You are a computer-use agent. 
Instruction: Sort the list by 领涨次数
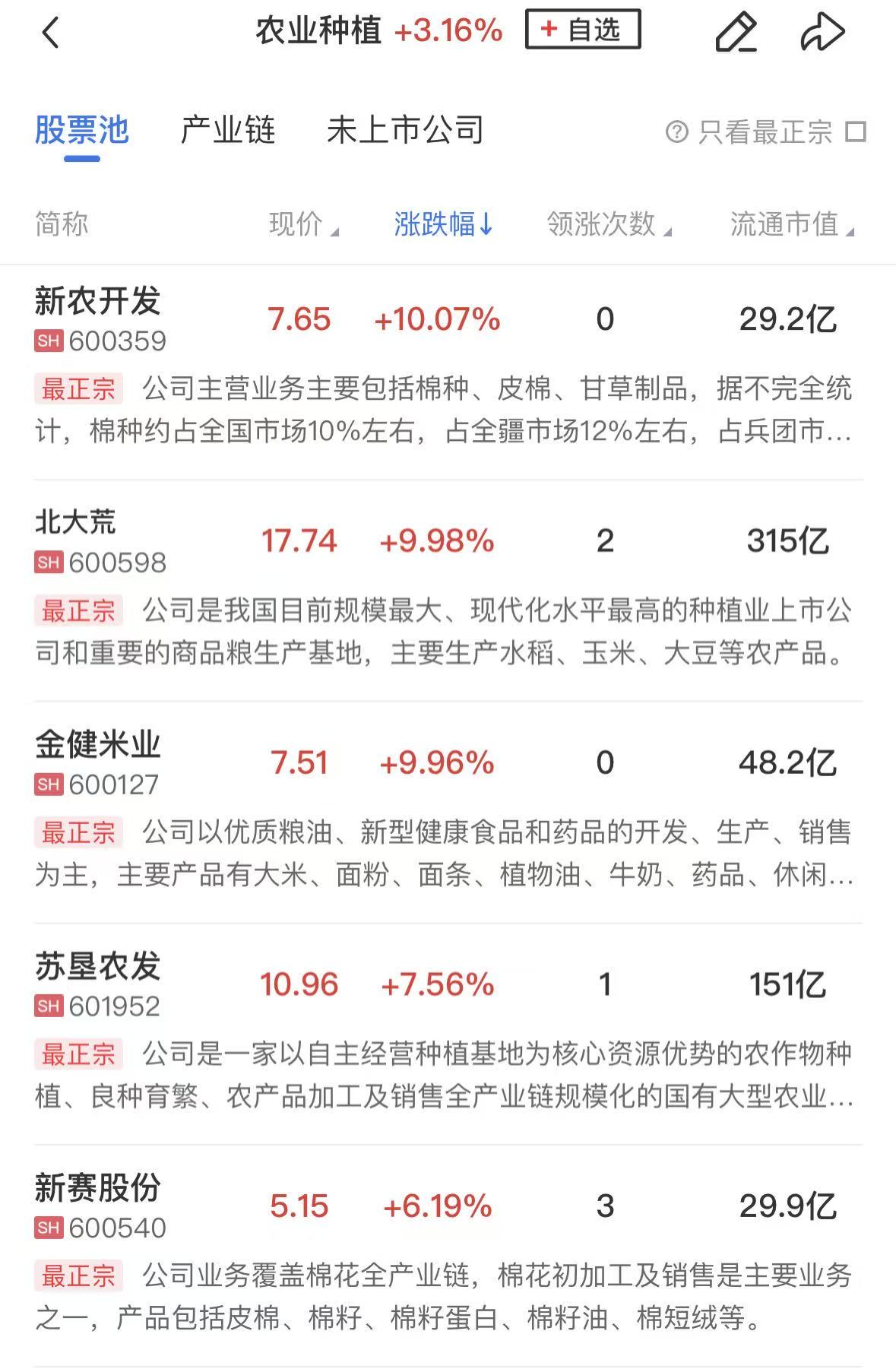(x=608, y=224)
